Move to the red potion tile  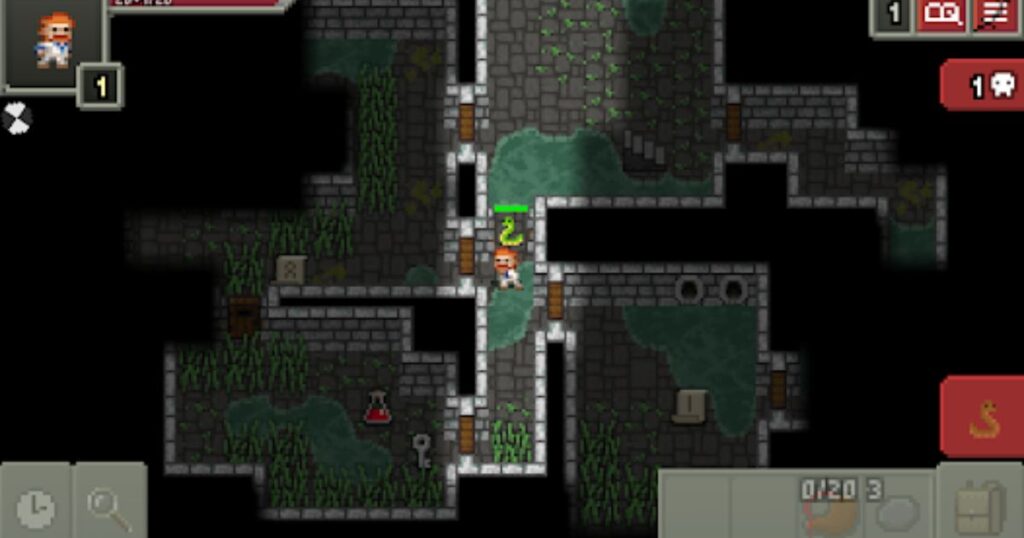377,407
